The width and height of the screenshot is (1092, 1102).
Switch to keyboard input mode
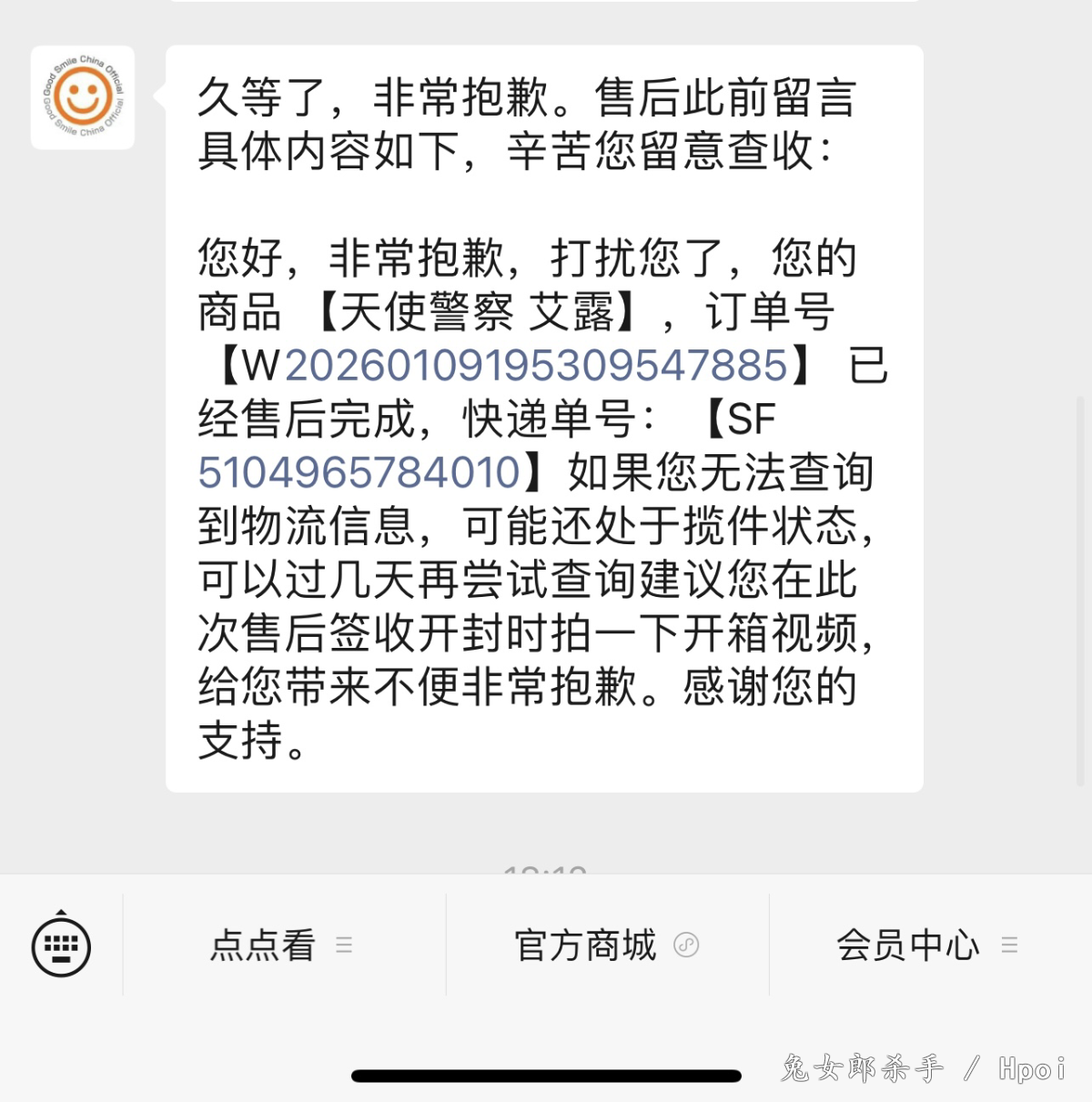[61, 946]
